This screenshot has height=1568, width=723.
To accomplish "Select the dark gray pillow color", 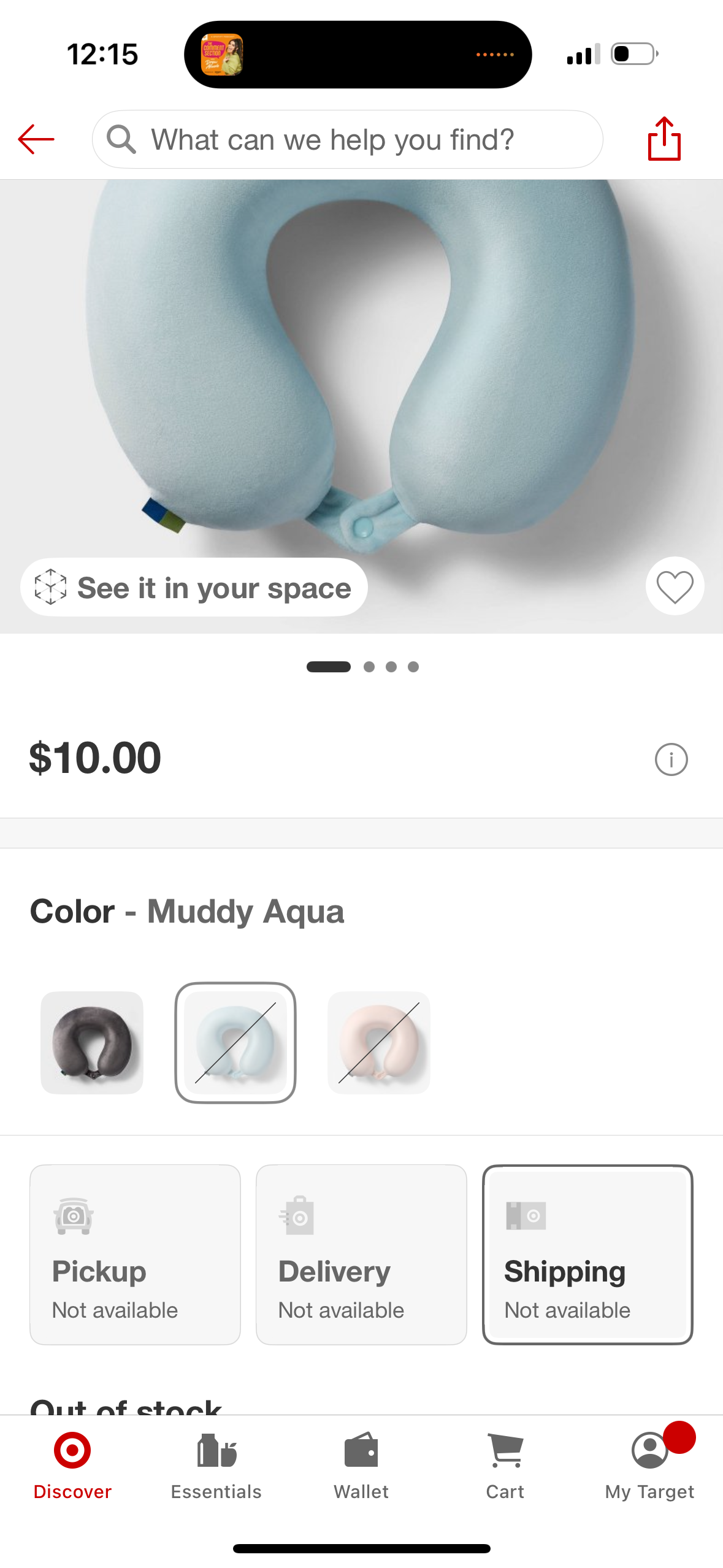I will click(x=92, y=1042).
